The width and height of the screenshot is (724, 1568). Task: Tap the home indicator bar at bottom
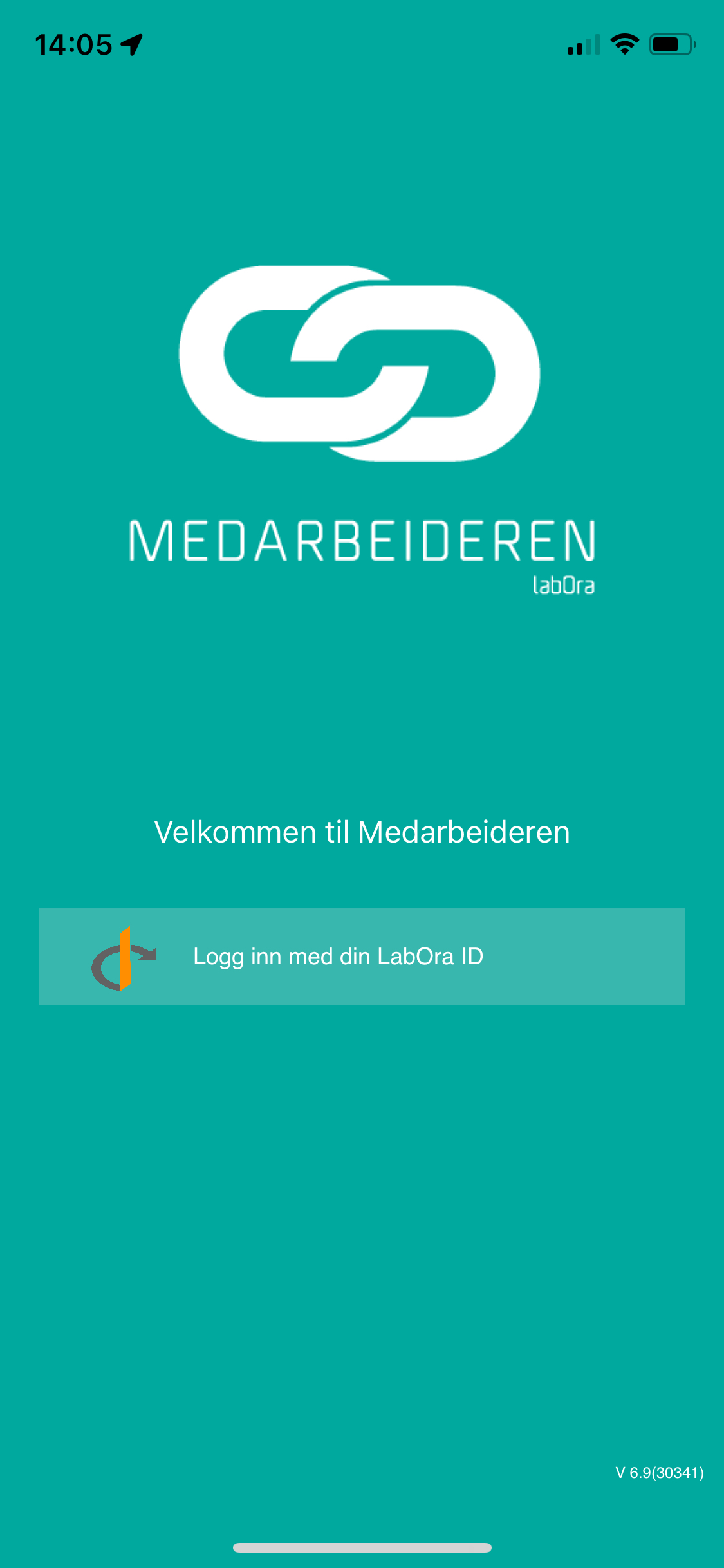coord(362,1548)
